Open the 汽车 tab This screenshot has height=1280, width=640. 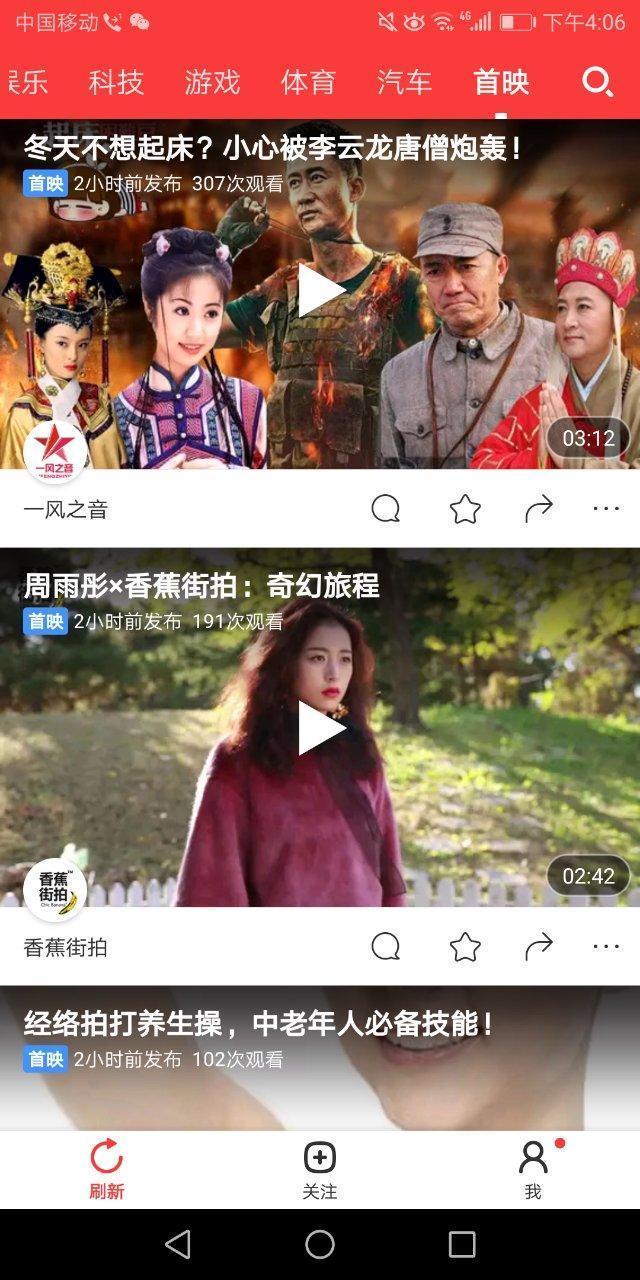tap(404, 82)
